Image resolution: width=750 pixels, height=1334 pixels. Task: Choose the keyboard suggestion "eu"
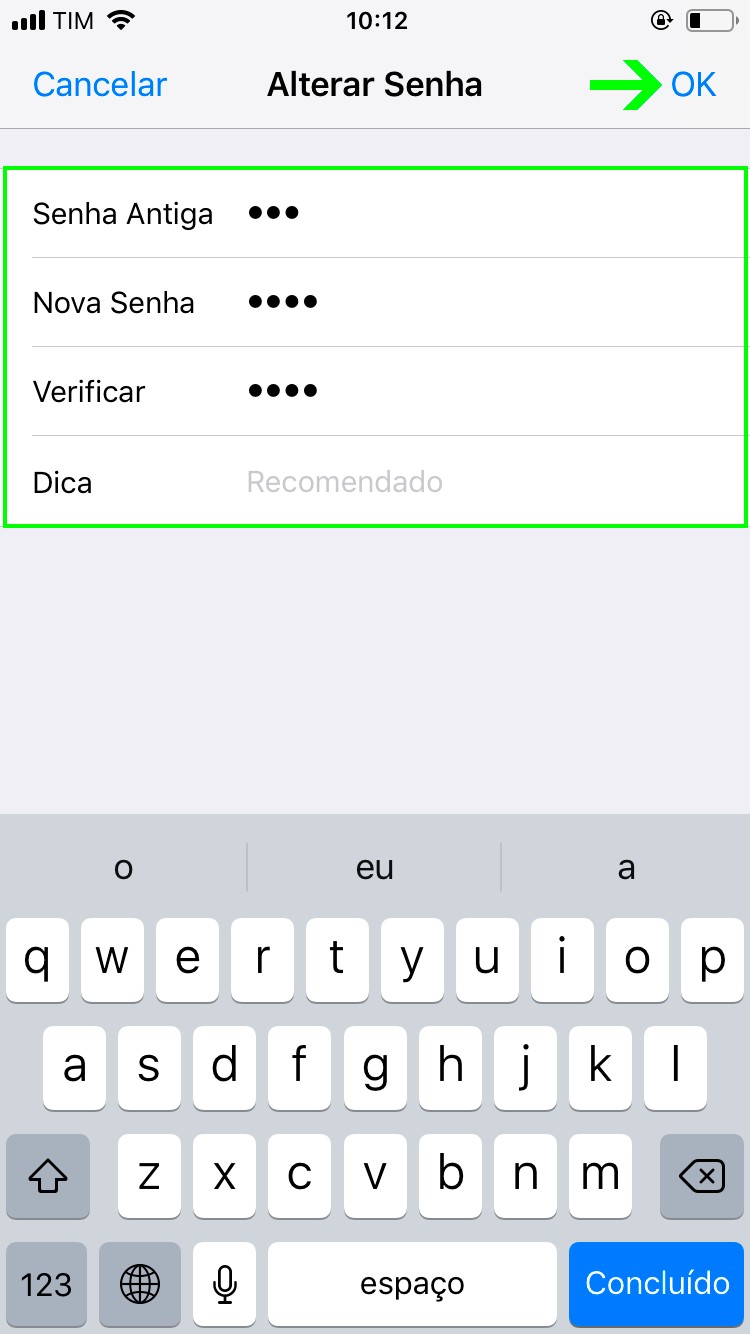(375, 868)
